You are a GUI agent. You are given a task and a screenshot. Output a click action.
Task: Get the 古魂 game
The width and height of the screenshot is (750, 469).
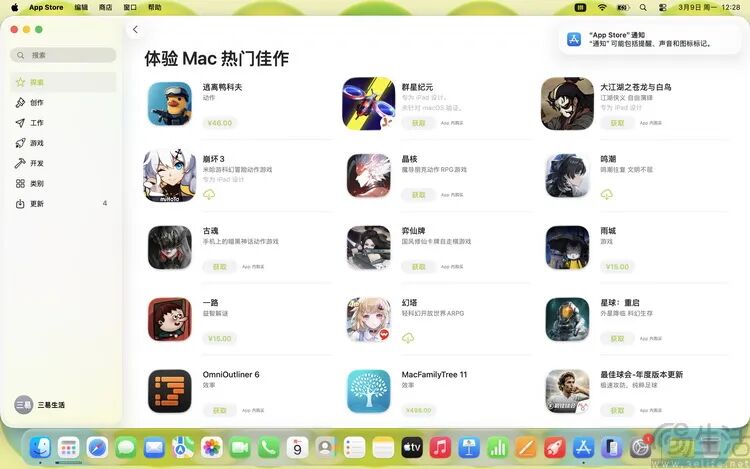pos(219,267)
